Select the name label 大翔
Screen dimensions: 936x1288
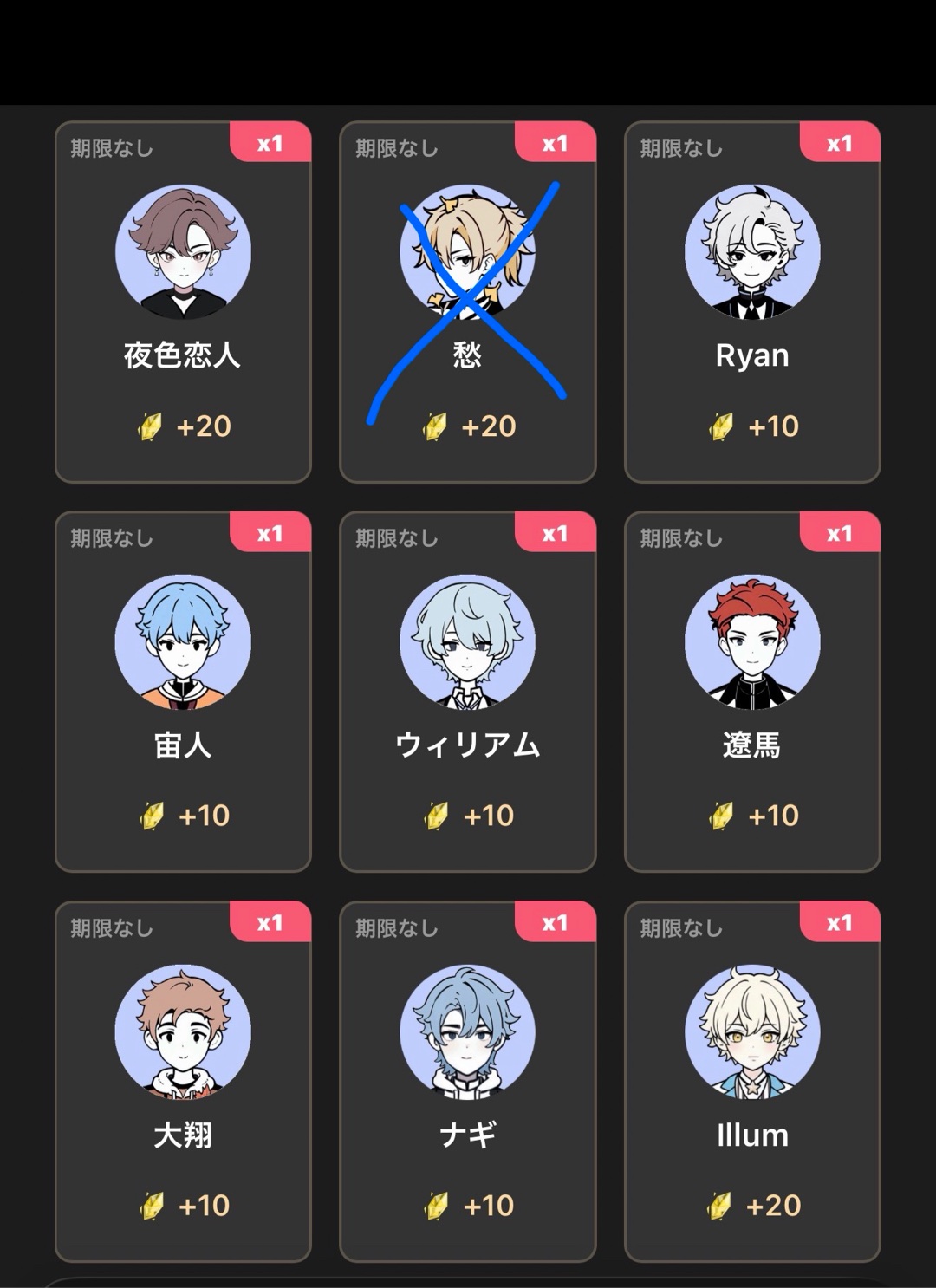pos(183,1135)
